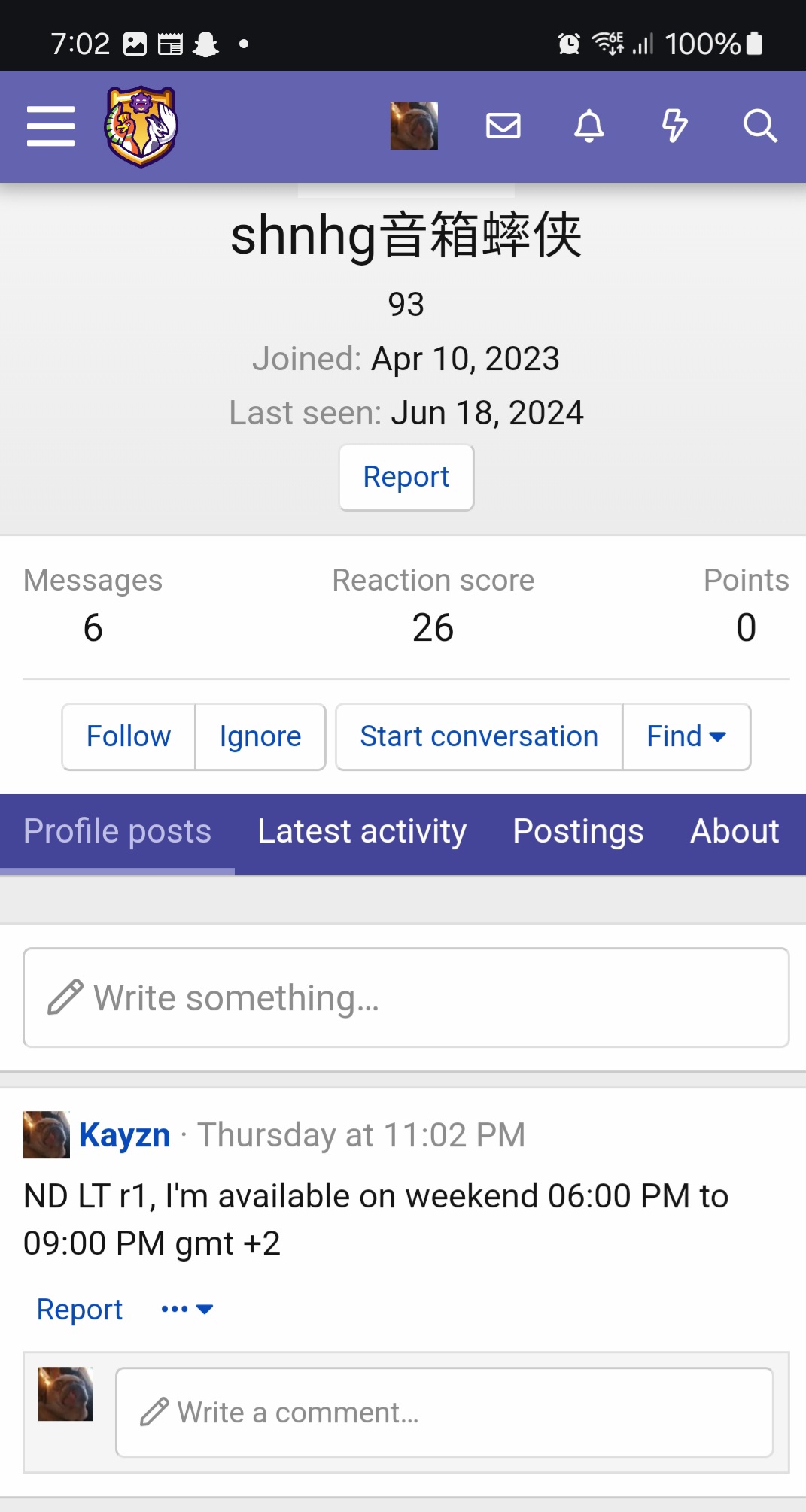The width and height of the screenshot is (806, 1512).
Task: Tap the Write something field
Action: [406, 997]
